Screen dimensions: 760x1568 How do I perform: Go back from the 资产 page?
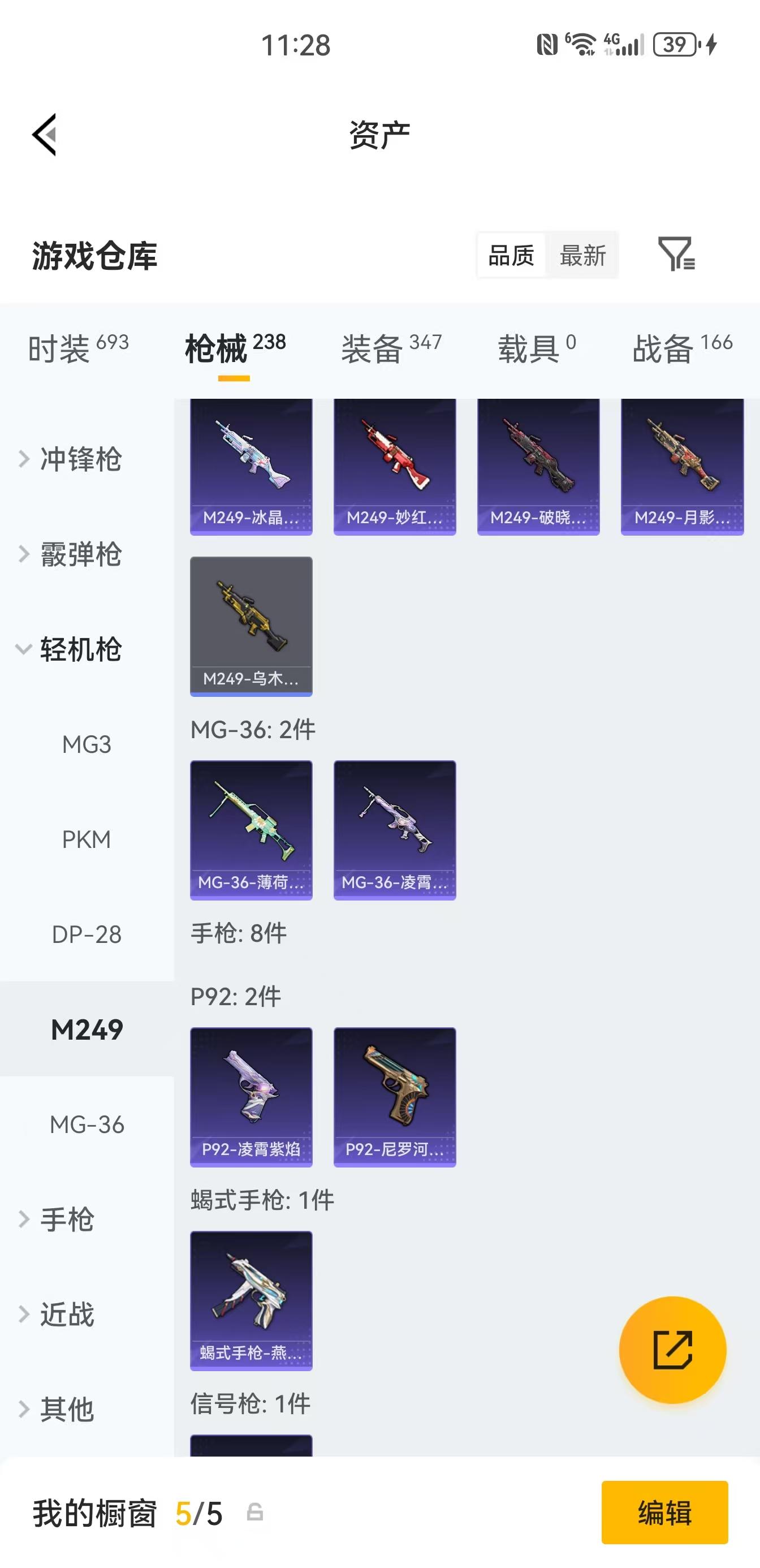[x=45, y=135]
